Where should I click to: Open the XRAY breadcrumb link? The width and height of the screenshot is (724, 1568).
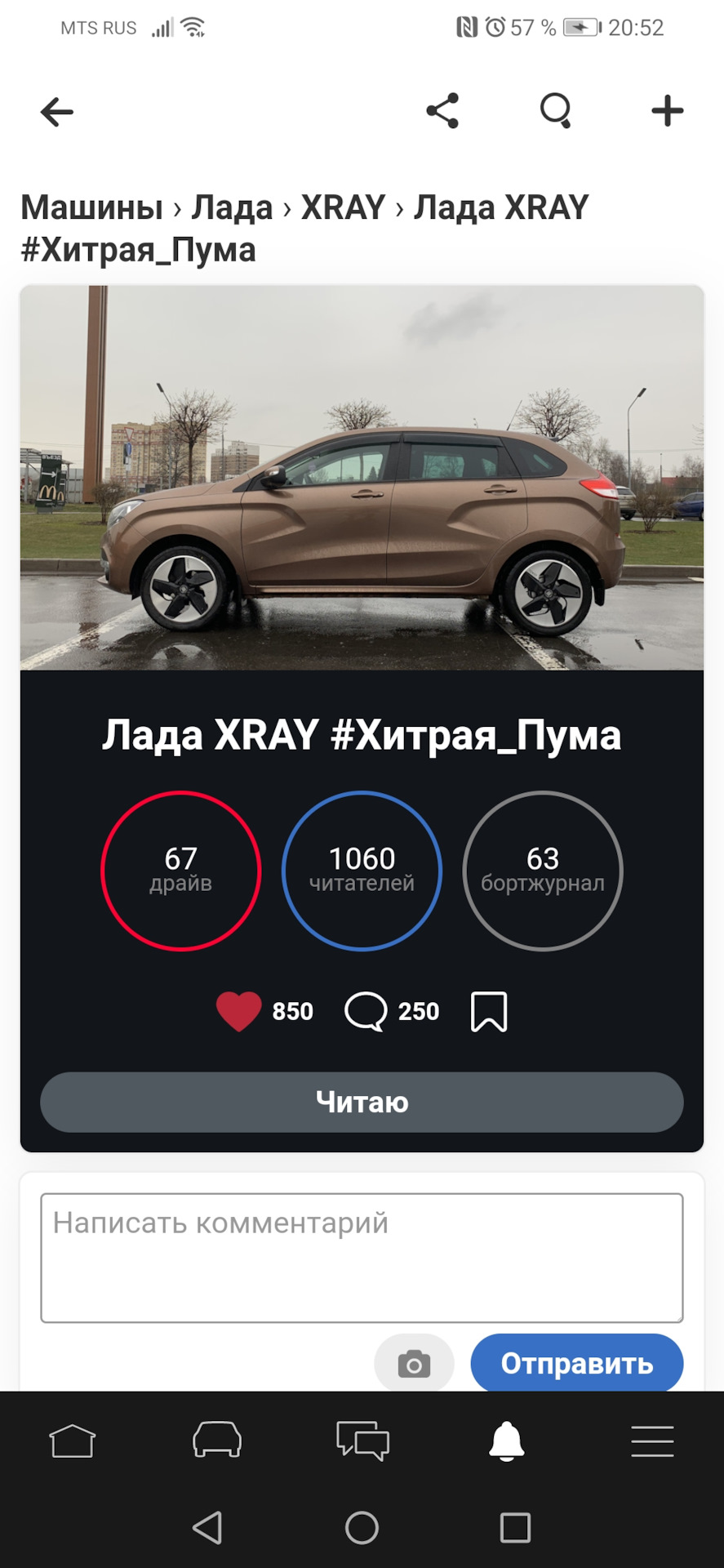[343, 207]
